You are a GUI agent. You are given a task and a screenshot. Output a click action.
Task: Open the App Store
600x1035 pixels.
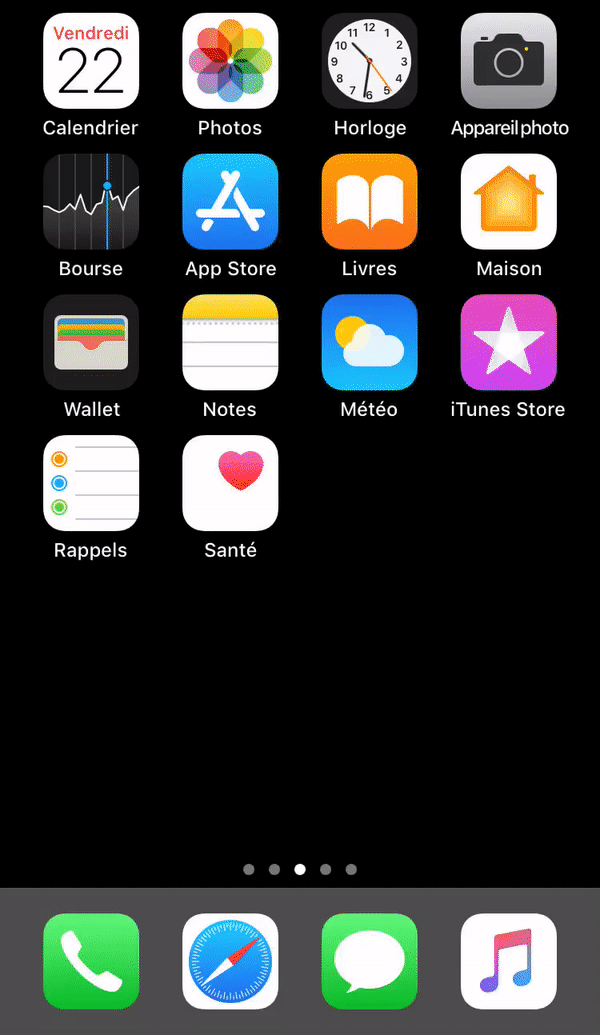230,201
